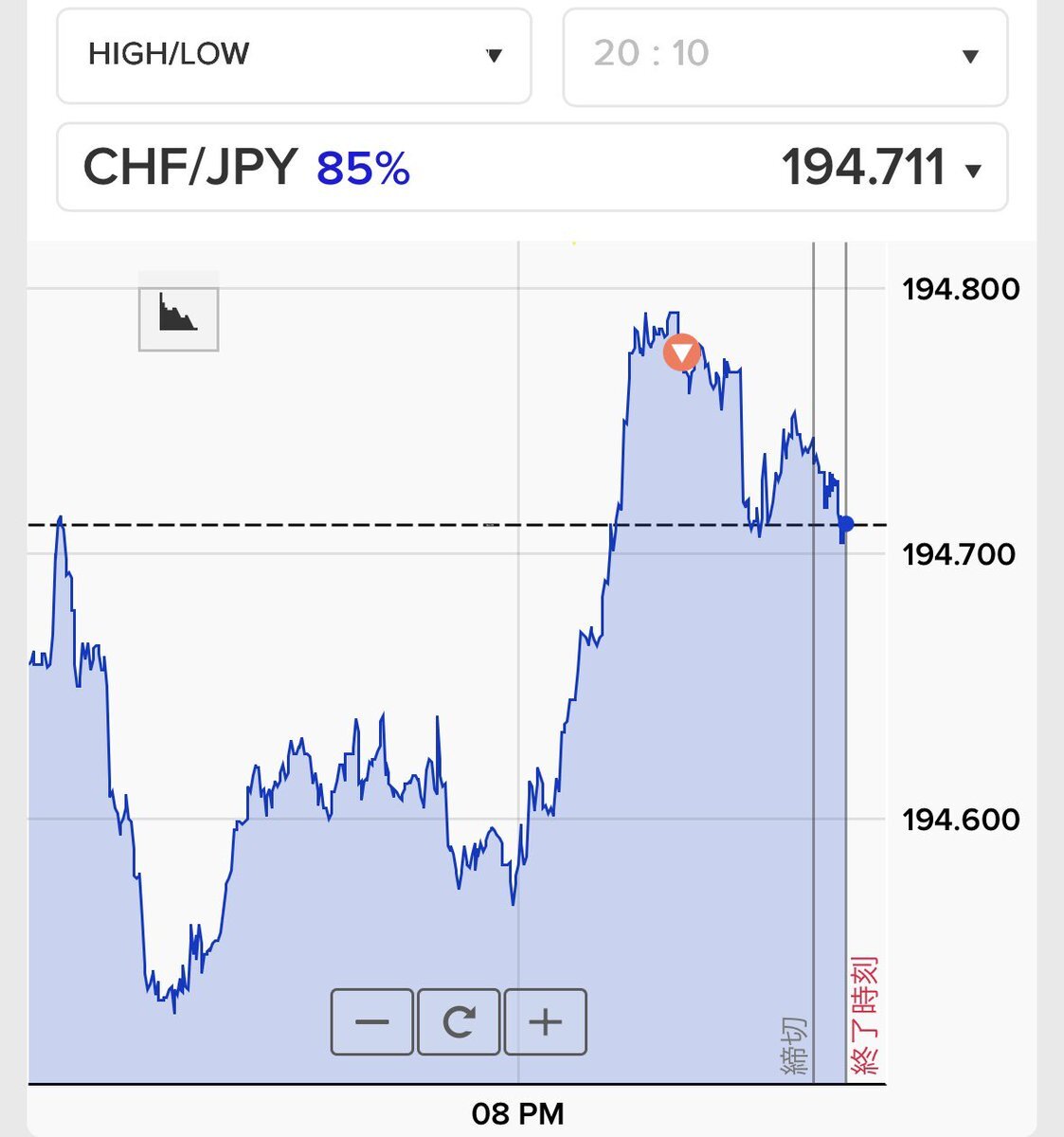Zoom out the chart with minus button
Screen dimensions: 1064x1137
pos(371,1021)
